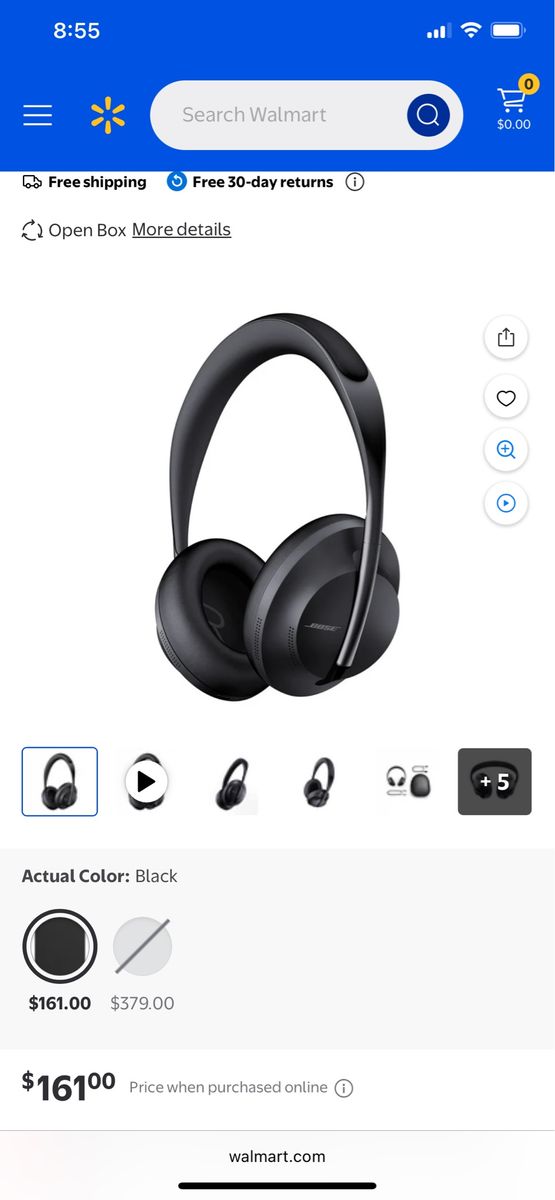Open the price info icon
This screenshot has height=1200, width=555.
(344, 1088)
